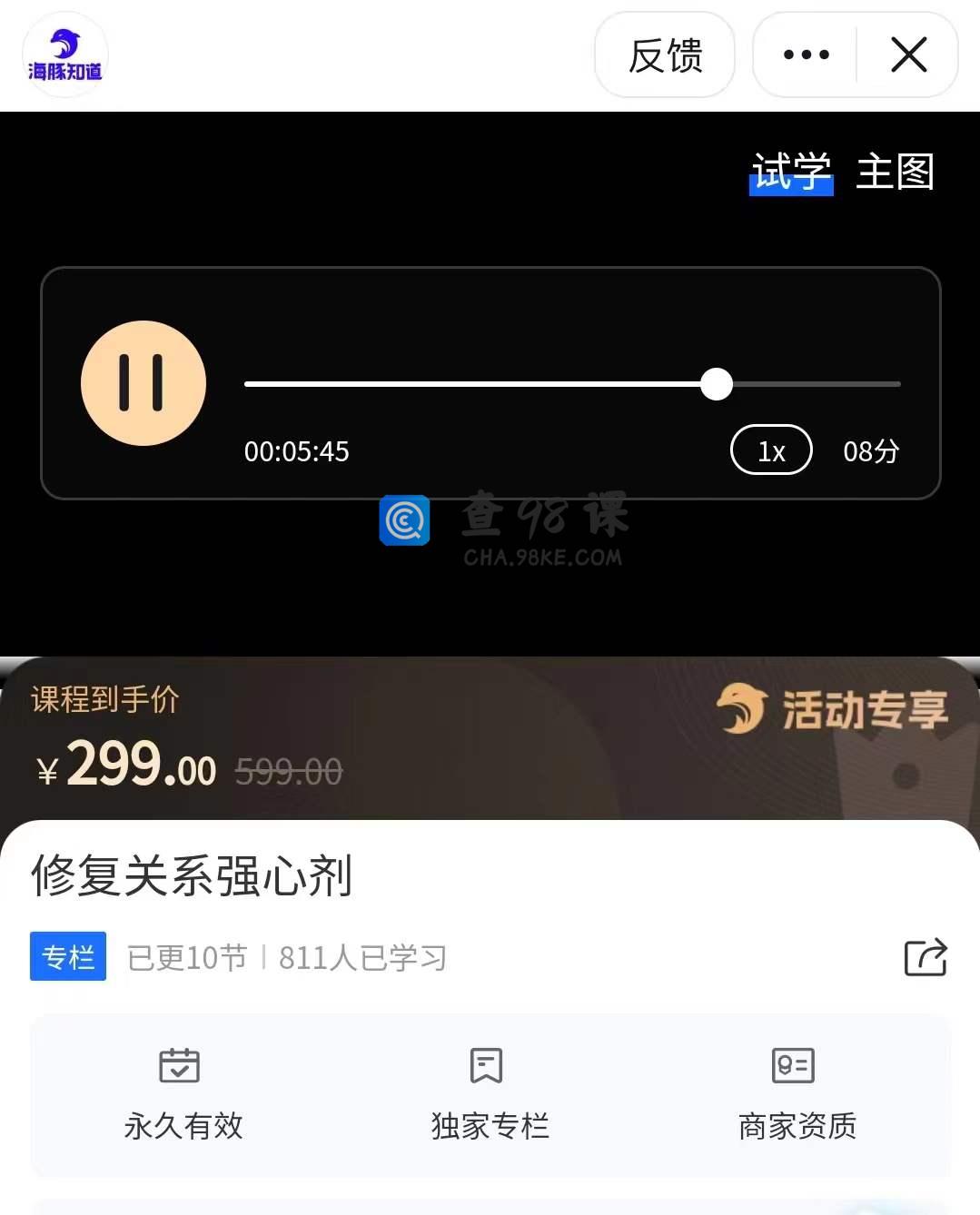Open the three-dot more menu

806,55
